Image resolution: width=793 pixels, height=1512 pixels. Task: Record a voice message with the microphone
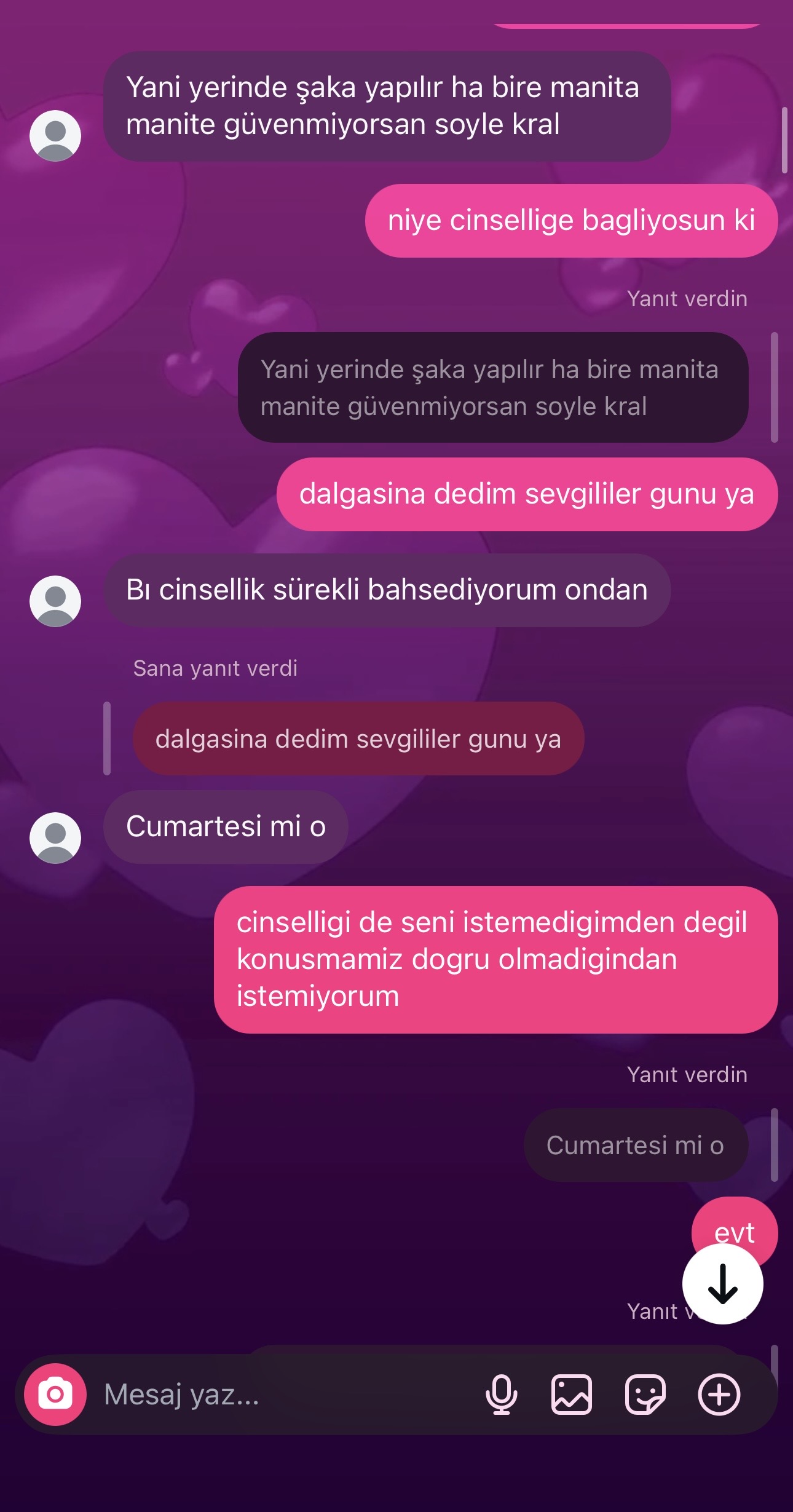(501, 1394)
